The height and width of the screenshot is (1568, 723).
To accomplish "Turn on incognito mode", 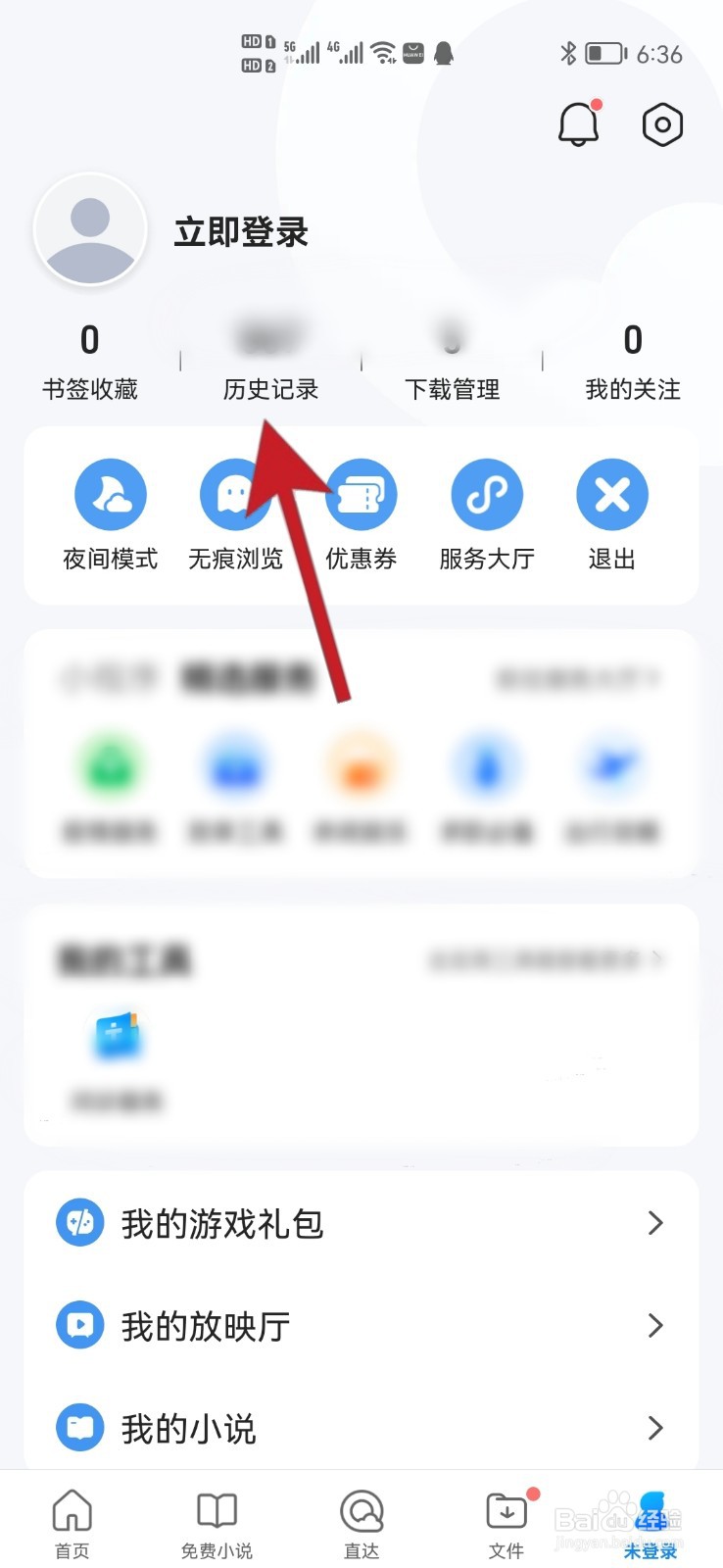I will tap(235, 493).
